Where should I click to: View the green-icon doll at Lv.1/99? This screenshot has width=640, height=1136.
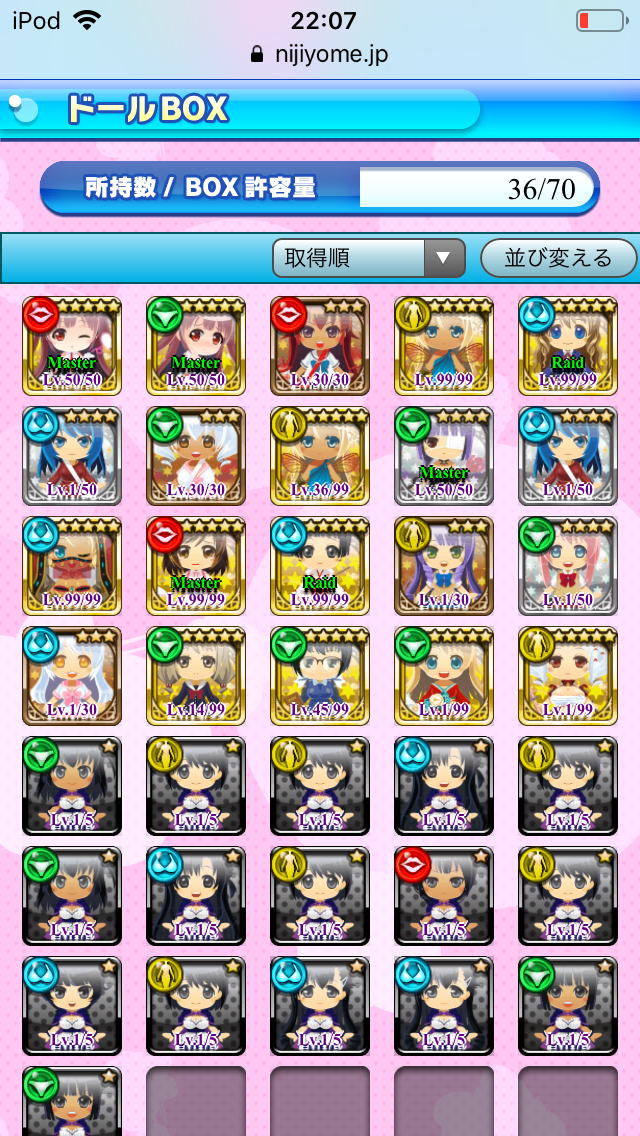[444, 675]
